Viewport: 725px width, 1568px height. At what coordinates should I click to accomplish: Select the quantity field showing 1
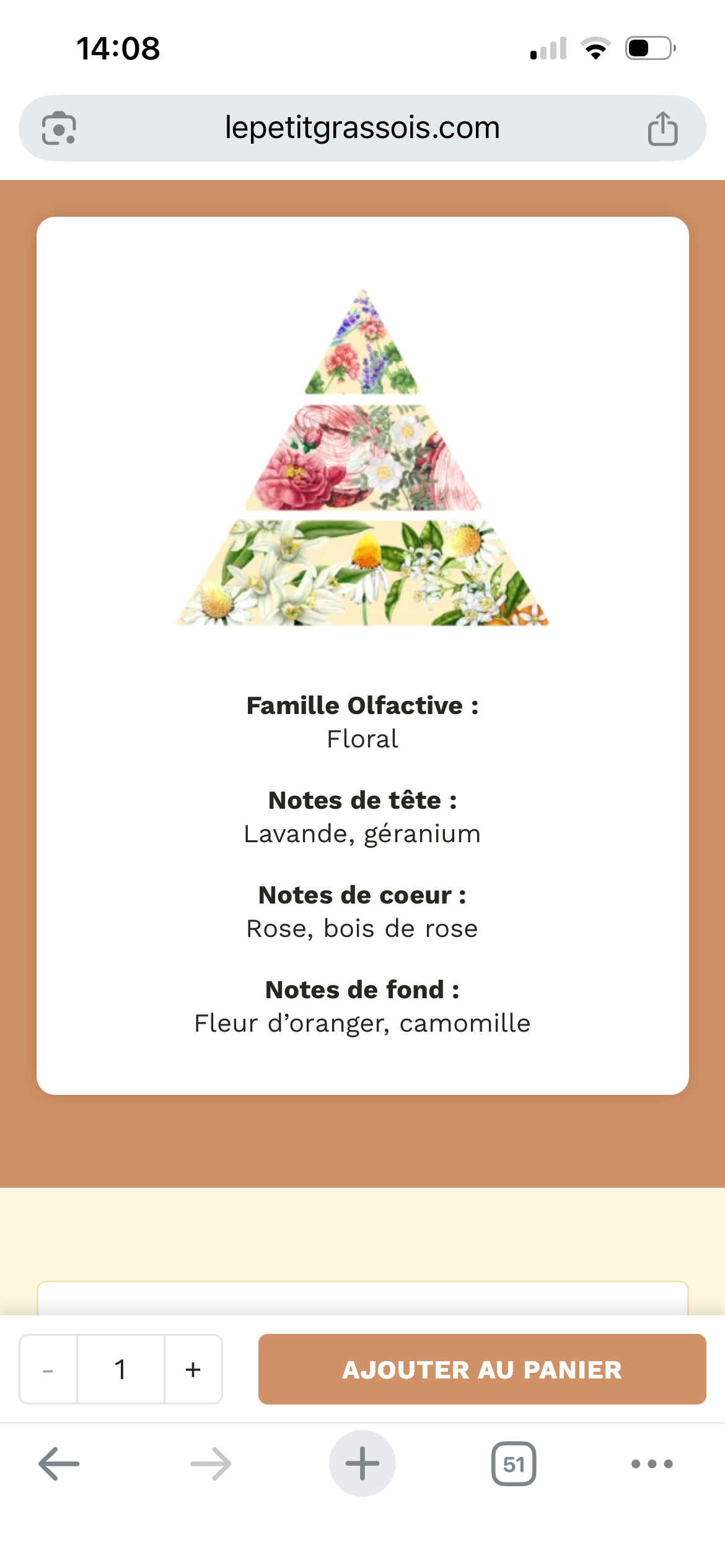[x=120, y=1370]
